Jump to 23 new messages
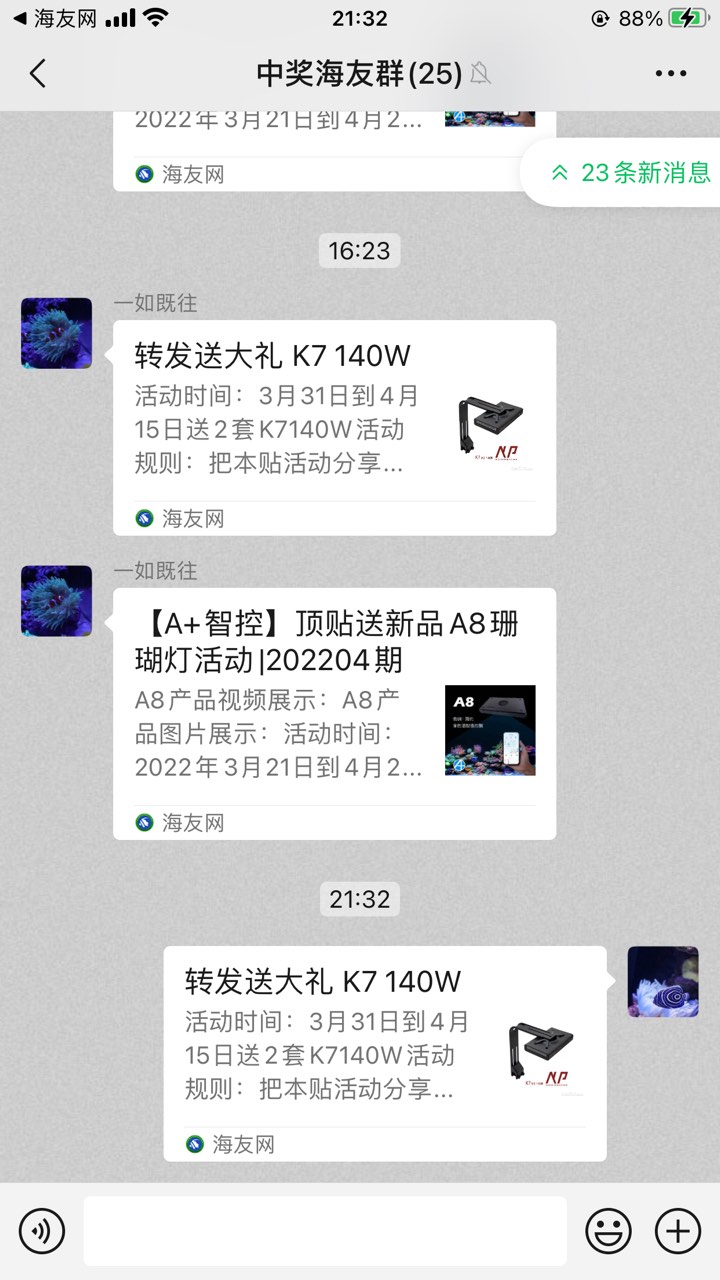720x1280 pixels. pos(631,172)
